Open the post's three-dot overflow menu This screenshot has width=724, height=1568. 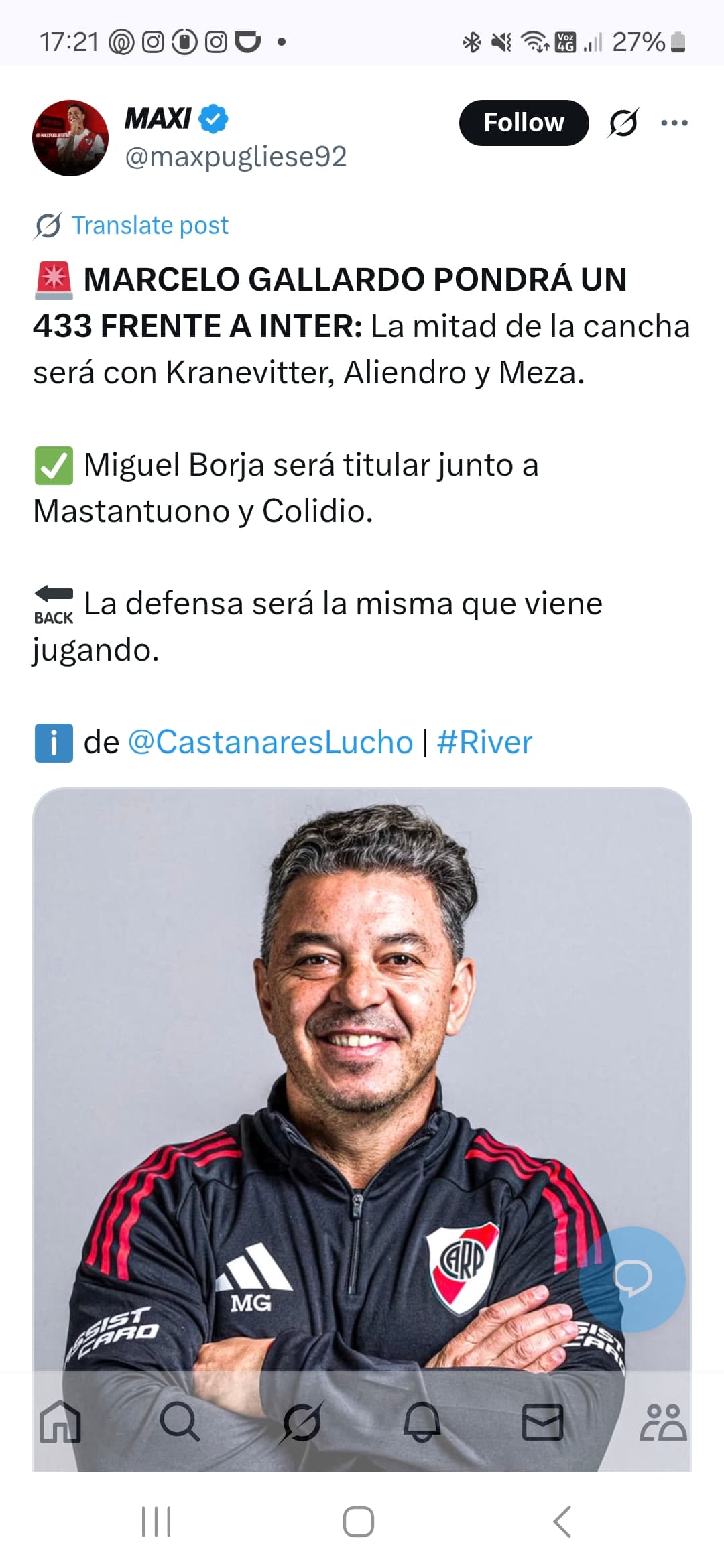point(674,123)
